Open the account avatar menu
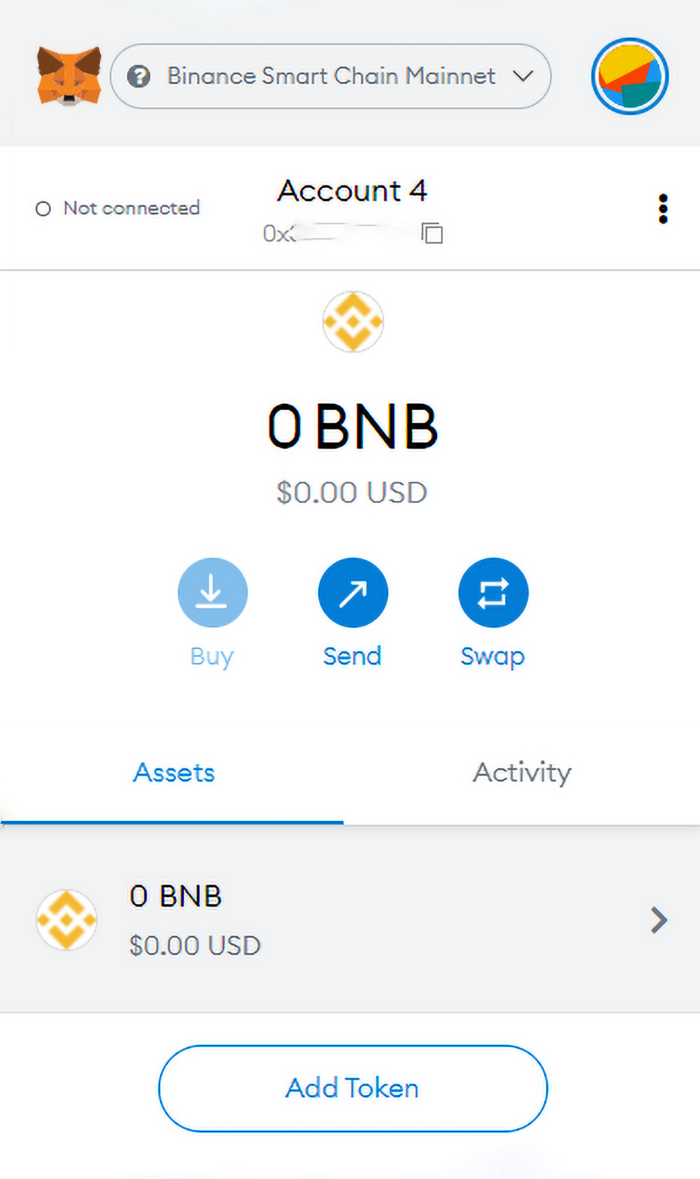This screenshot has height=1179, width=700. click(629, 76)
